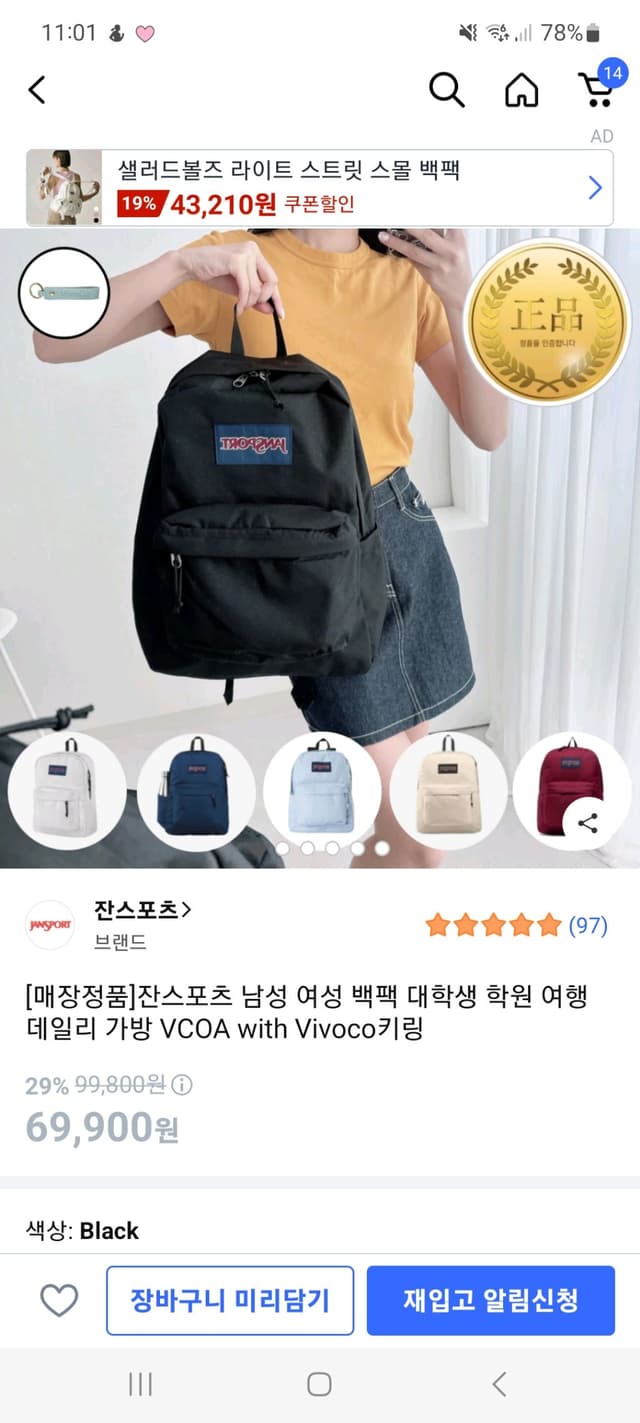The width and height of the screenshot is (640, 1423).
Task: Open the search magnifier icon
Action: click(446, 90)
